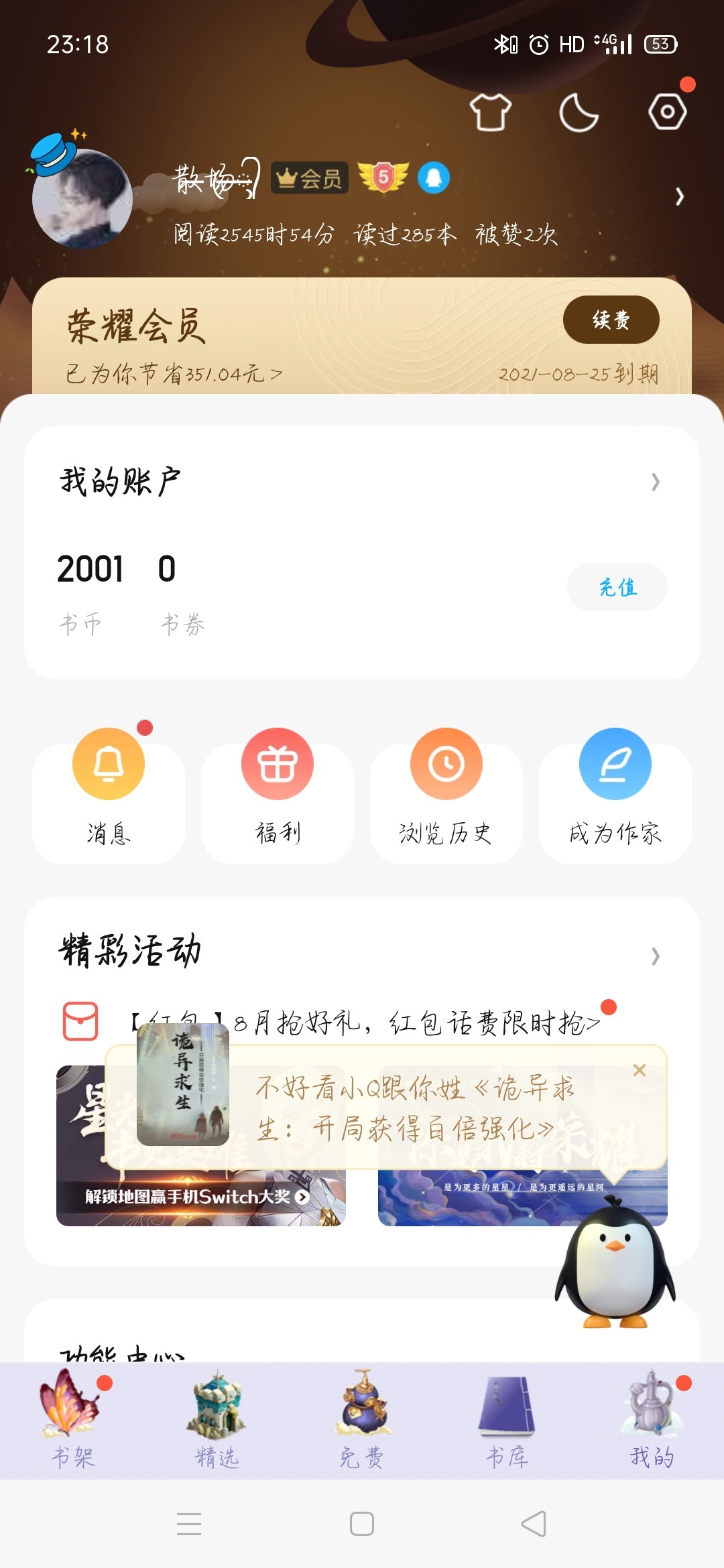This screenshot has height=1568, width=724.
Task: Toggle night mode moon icon
Action: coord(579,112)
